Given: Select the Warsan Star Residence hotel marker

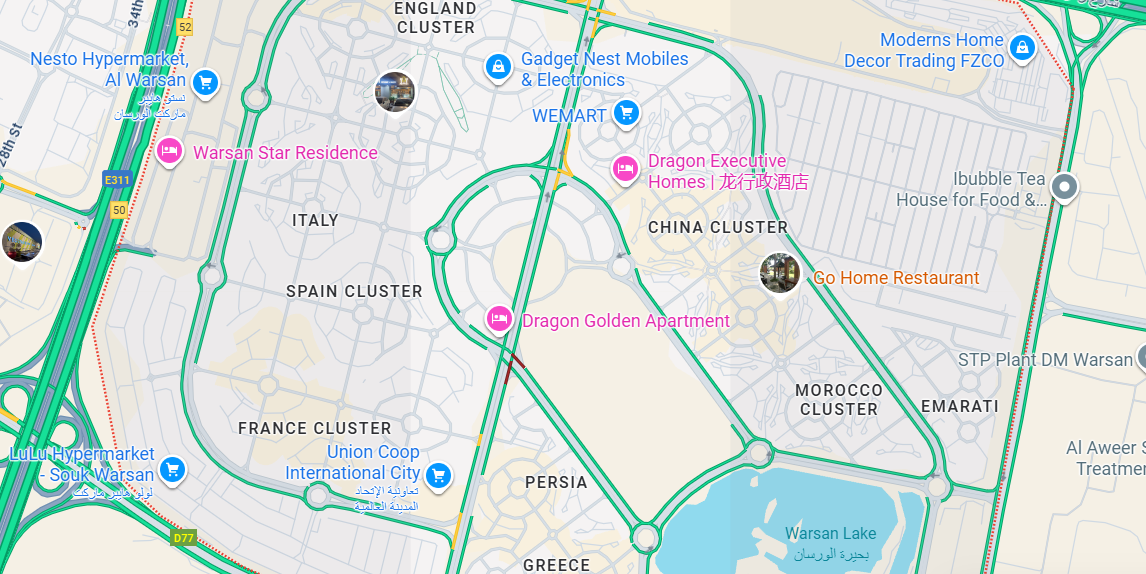Looking at the screenshot, I should click(170, 152).
